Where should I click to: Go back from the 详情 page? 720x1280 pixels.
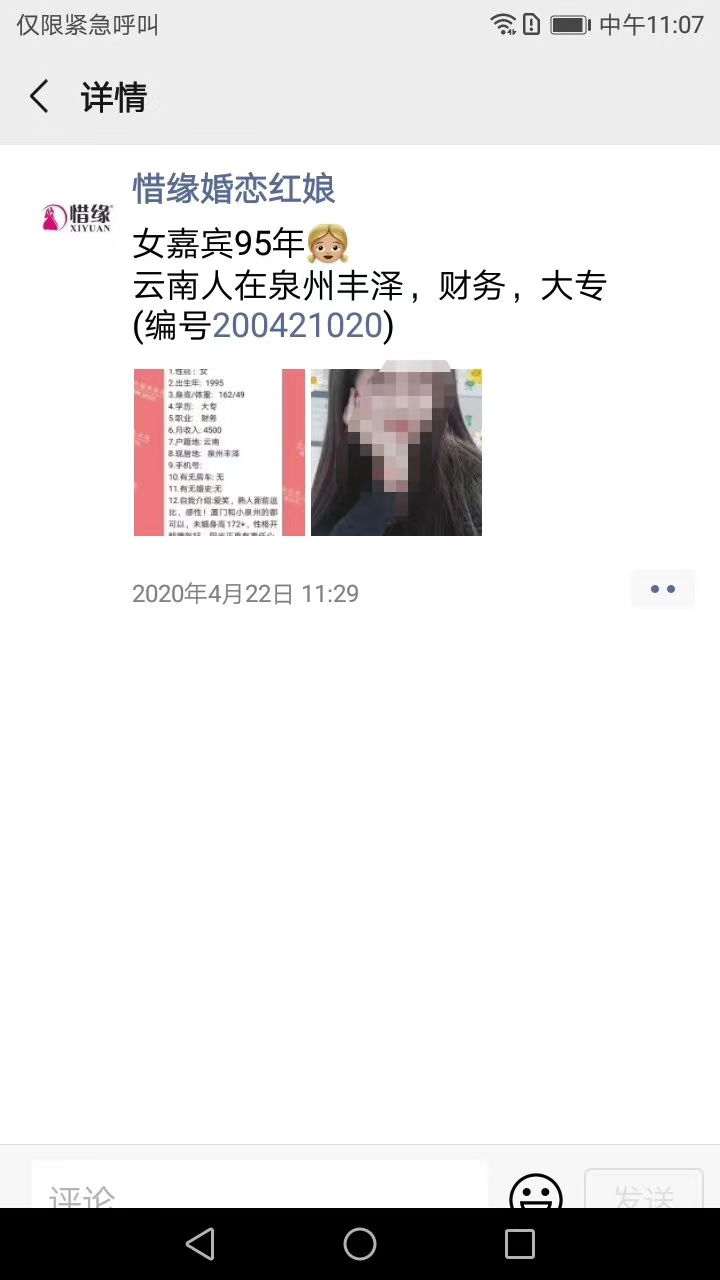point(40,97)
